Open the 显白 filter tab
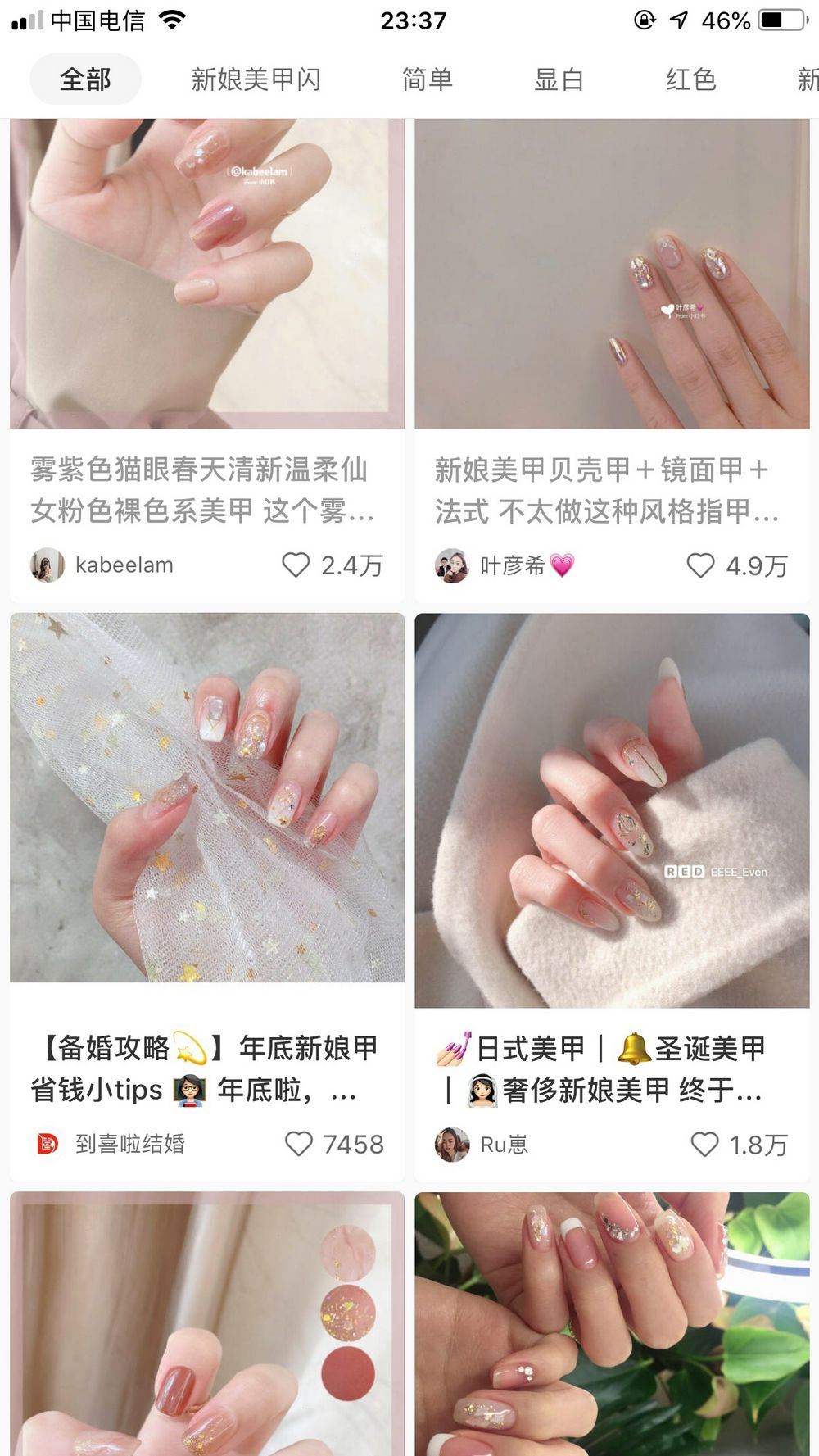 559,79
